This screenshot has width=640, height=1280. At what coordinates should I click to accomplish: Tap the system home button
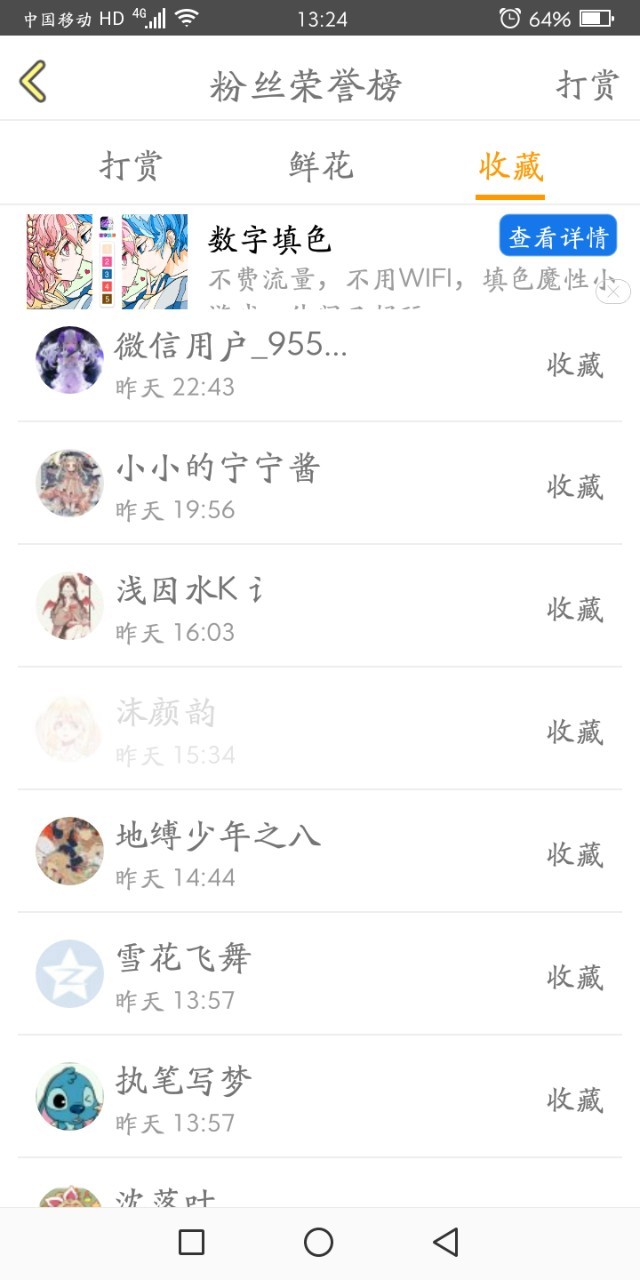[318, 1242]
